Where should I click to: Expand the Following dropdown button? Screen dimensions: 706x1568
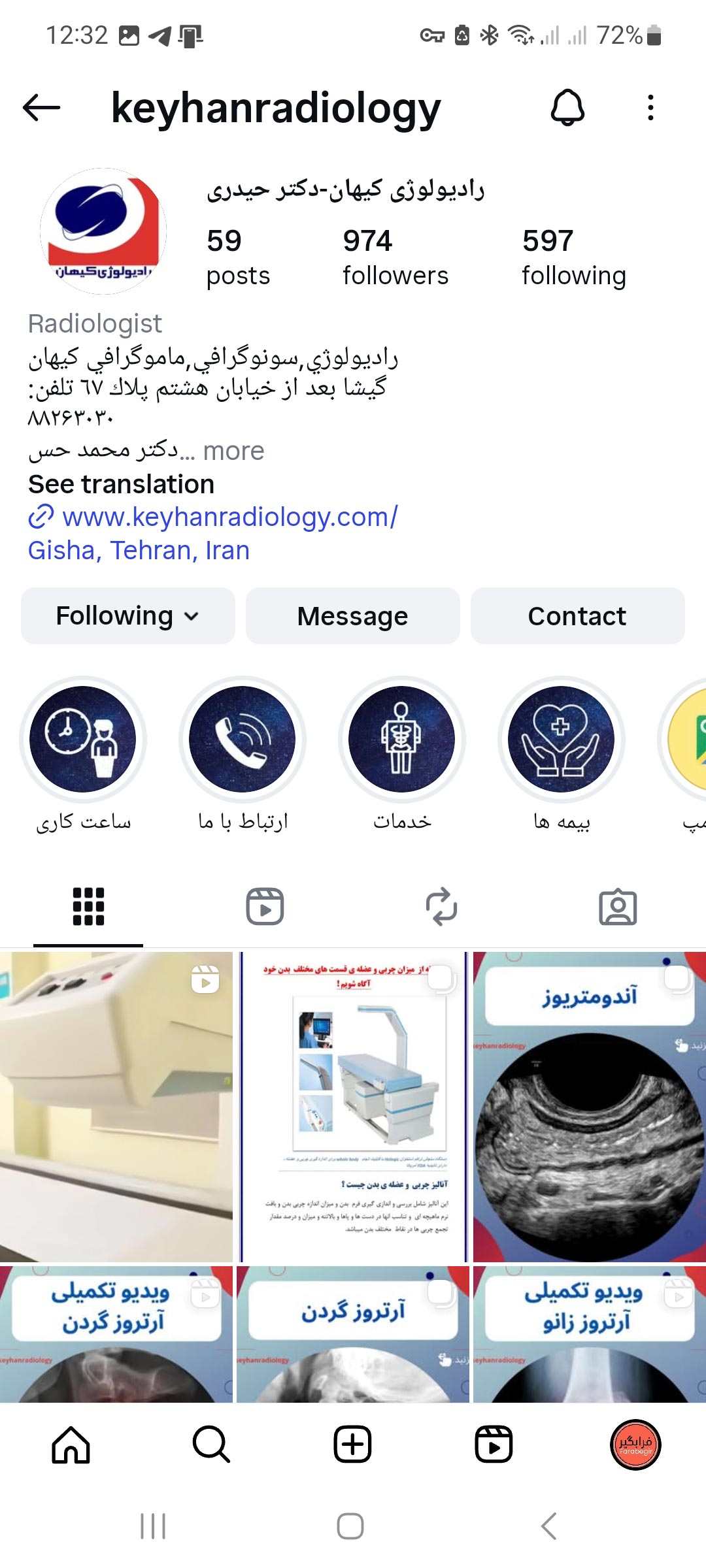(127, 615)
